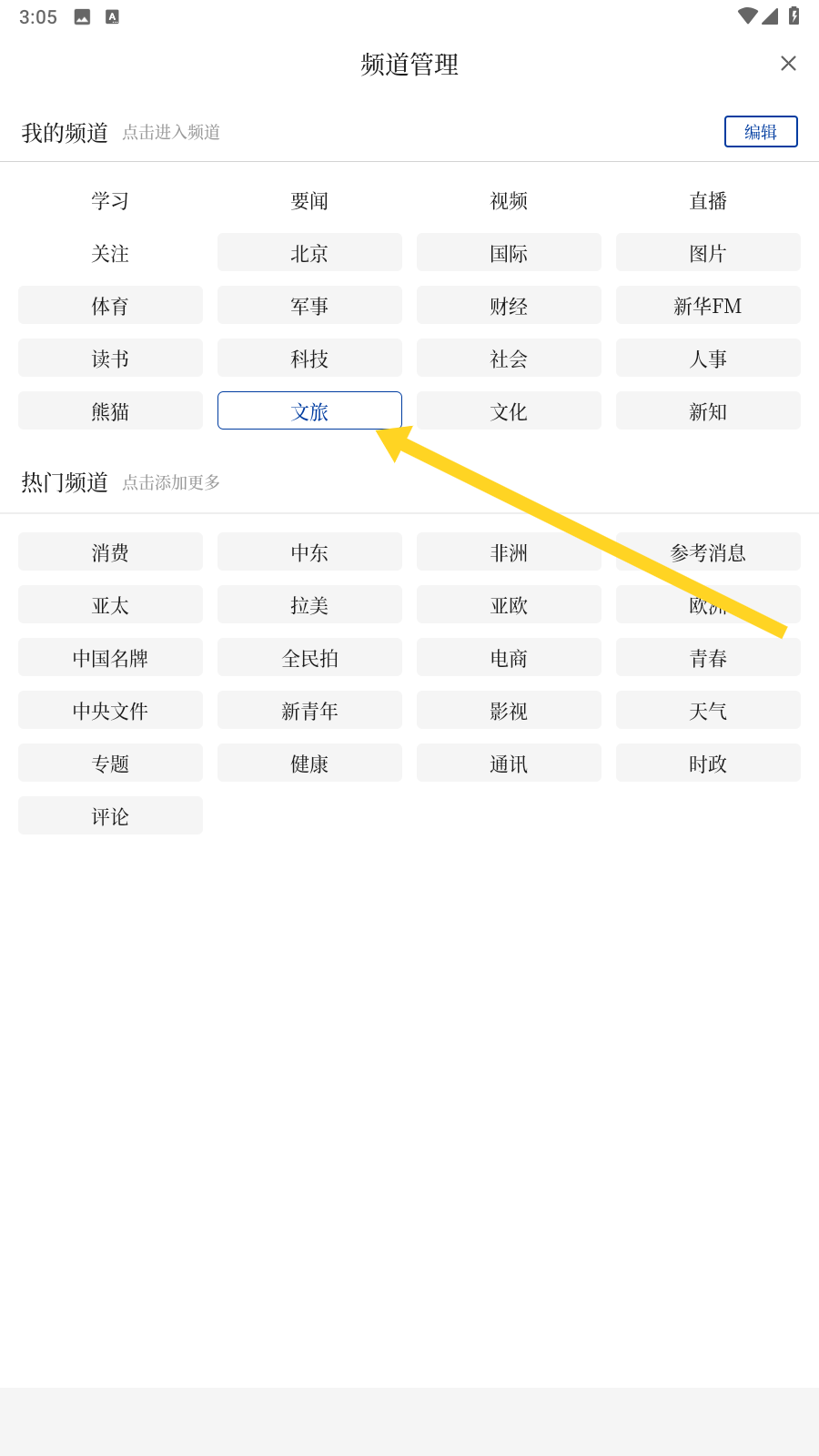Add 参考消息 to my channels
The image size is (819, 1456).
(708, 552)
